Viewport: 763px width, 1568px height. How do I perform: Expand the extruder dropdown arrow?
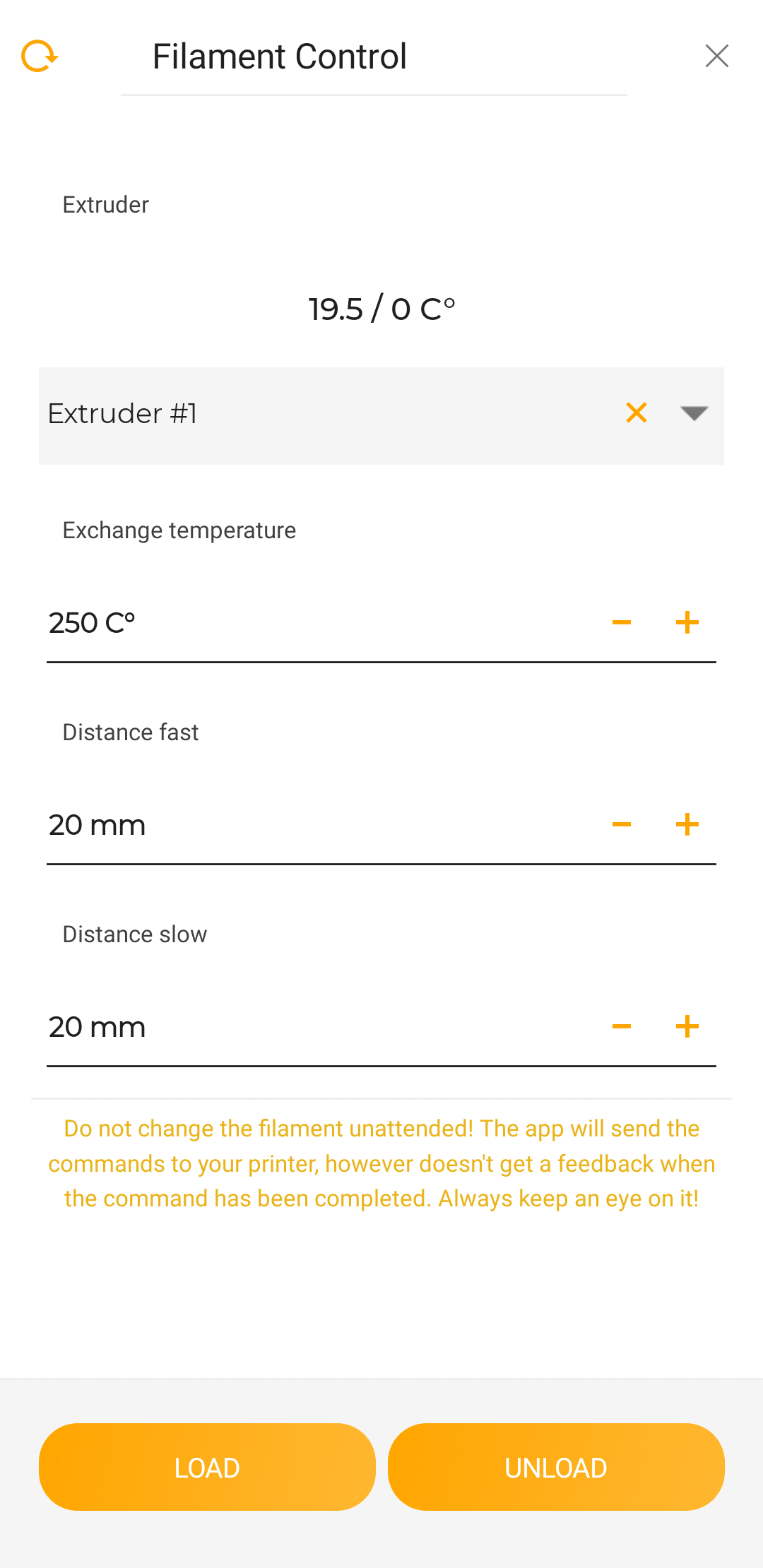[x=694, y=413]
